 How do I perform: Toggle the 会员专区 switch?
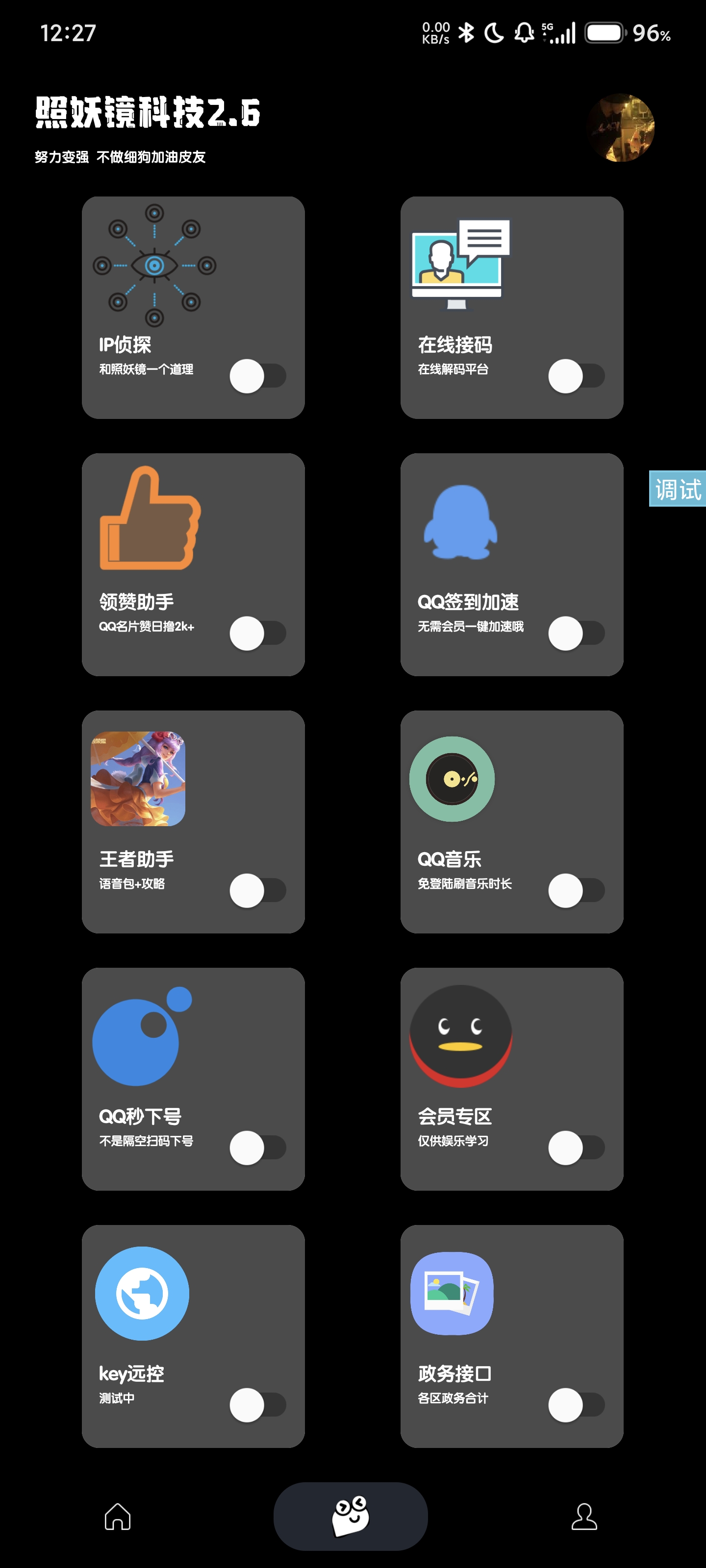click(x=576, y=1148)
